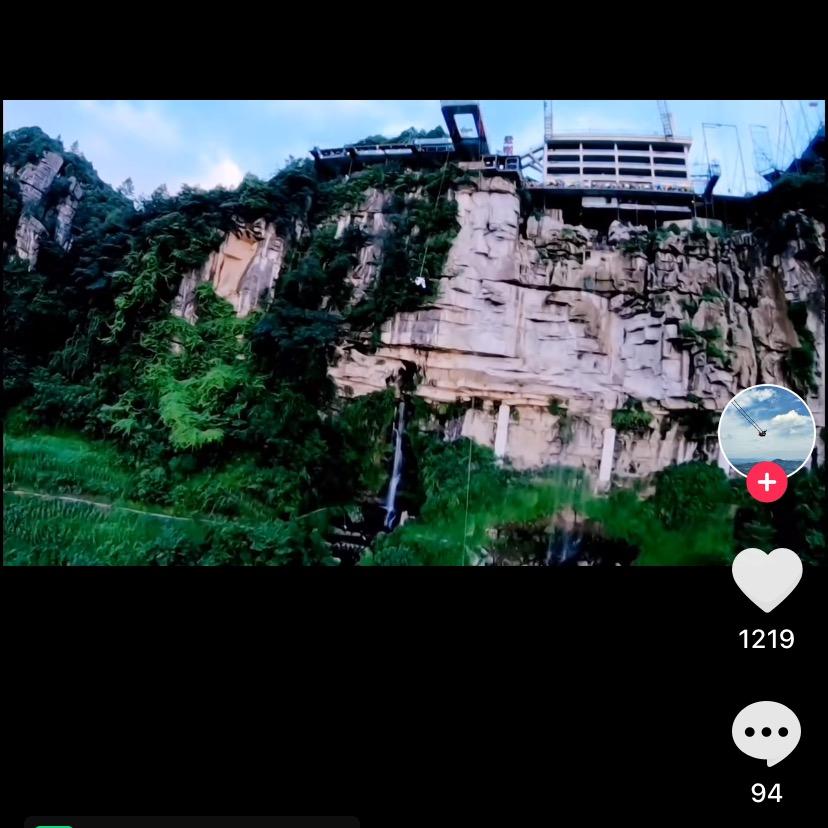Follow the creator with the plus badge
The width and height of the screenshot is (828, 828).
pos(767,482)
